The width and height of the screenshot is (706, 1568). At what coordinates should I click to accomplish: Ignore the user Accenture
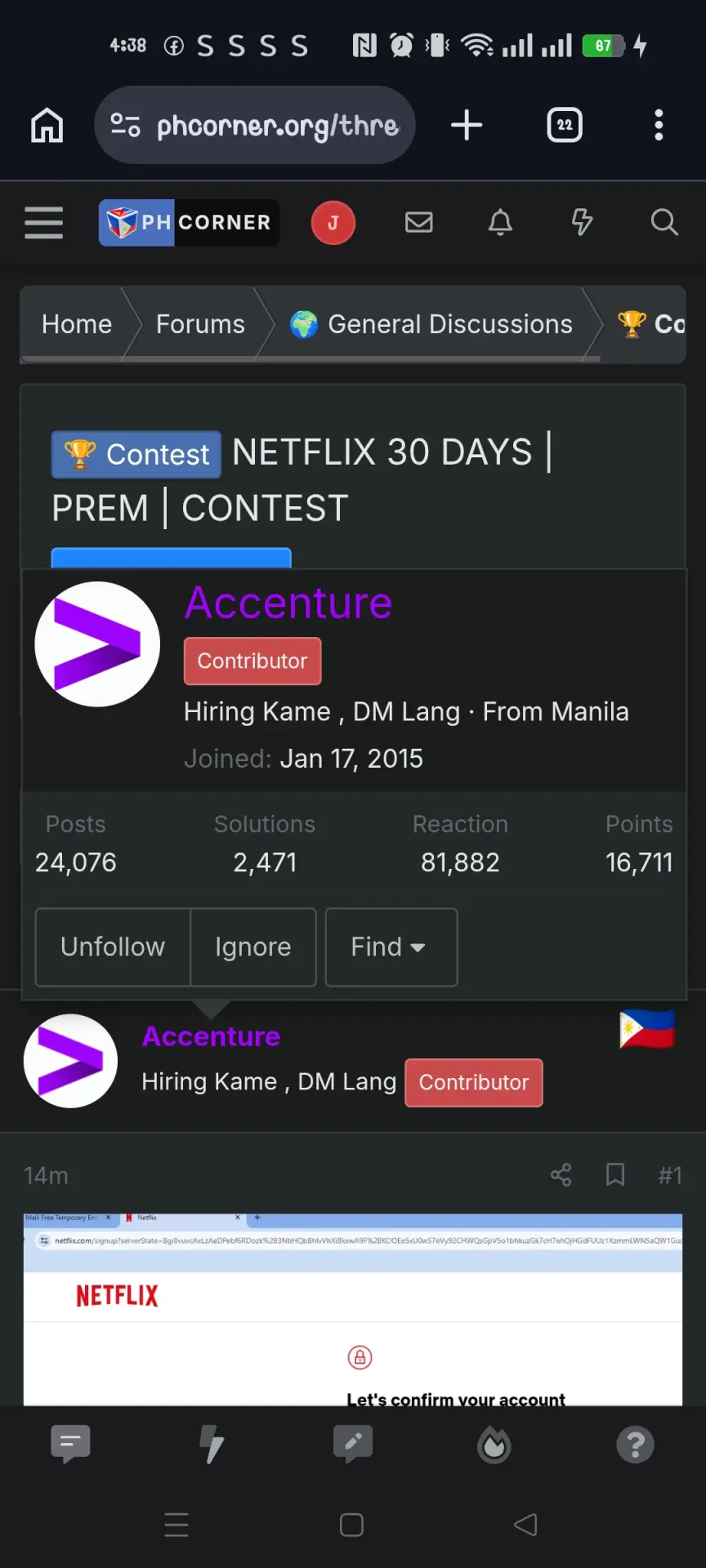(x=253, y=947)
